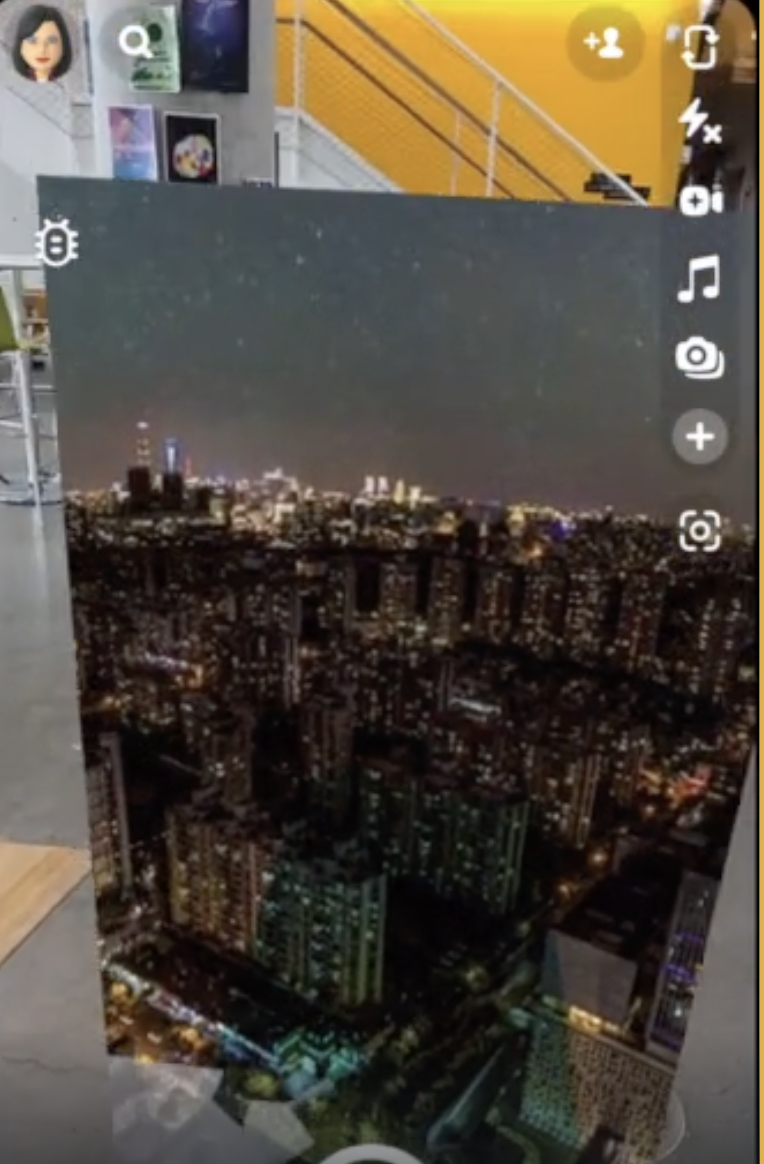764x1164 pixels.
Task: Open dual camera mode
Action: (700, 357)
